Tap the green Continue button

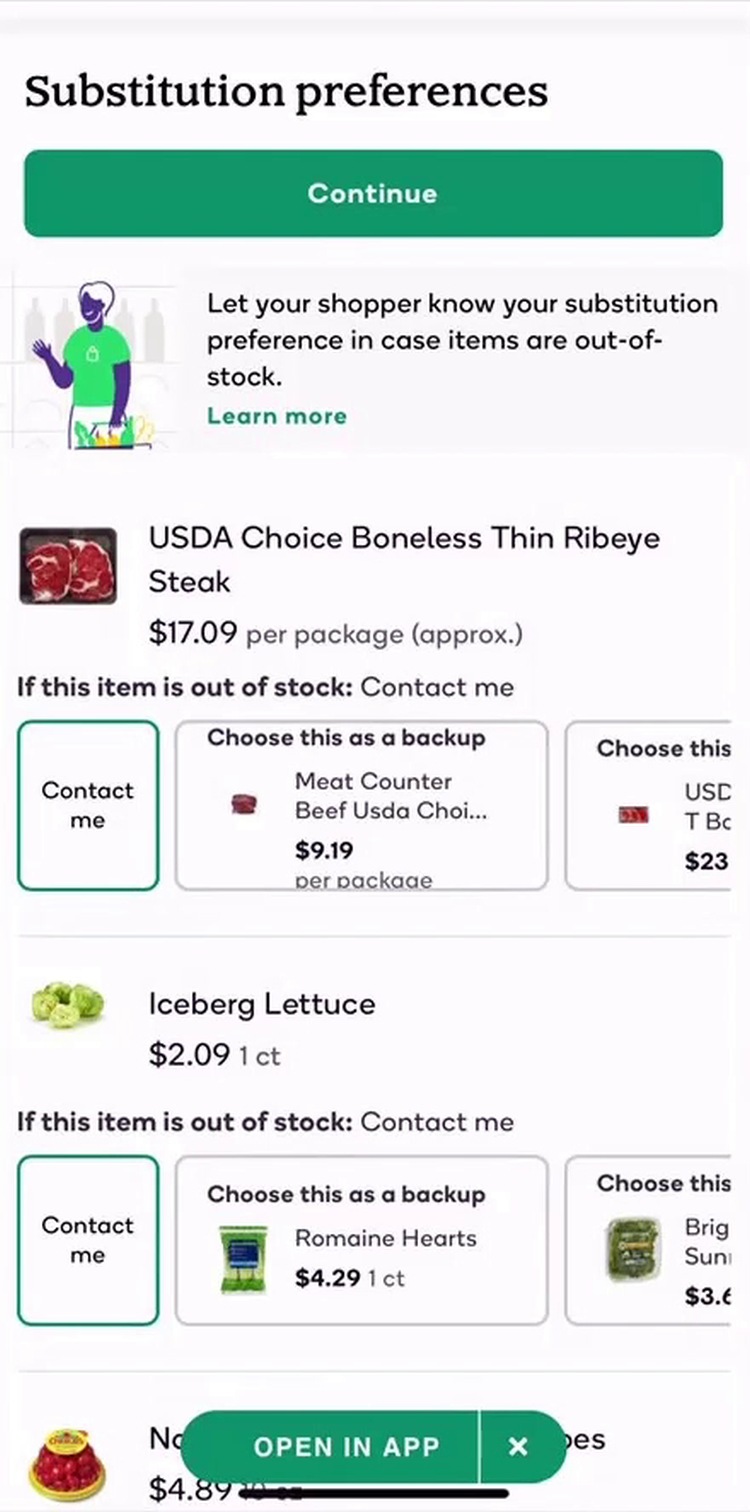373,193
